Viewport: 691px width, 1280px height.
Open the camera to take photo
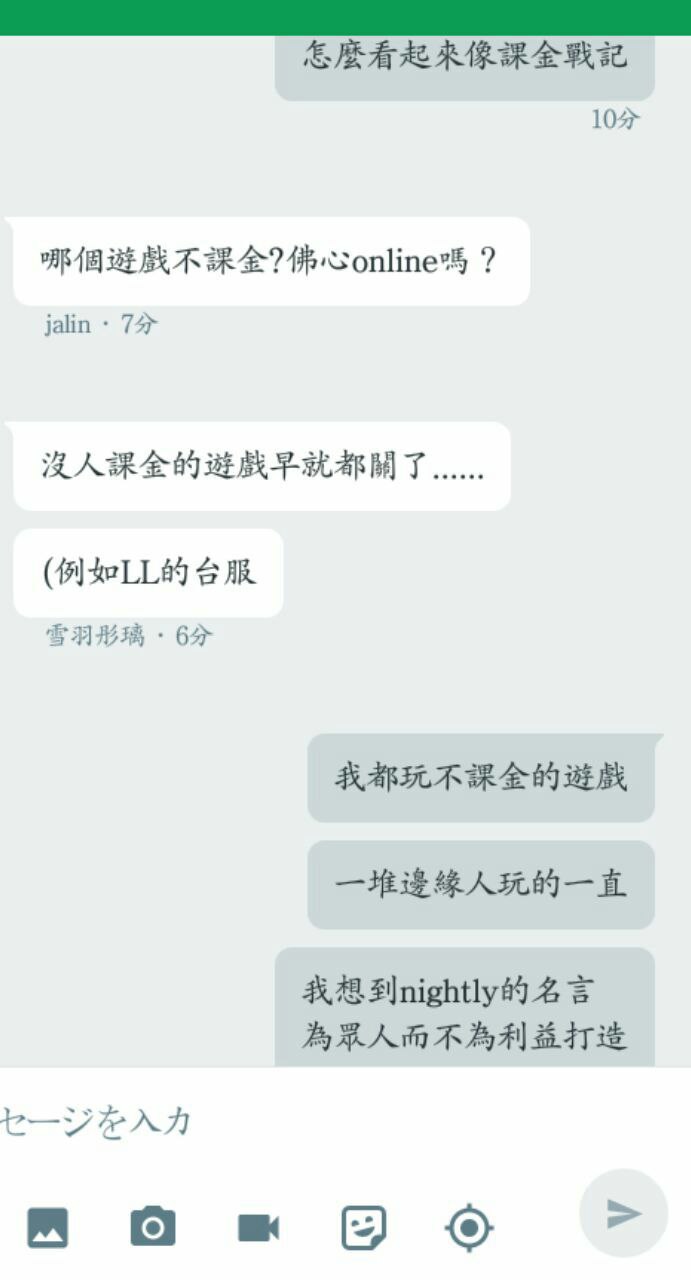pyautogui.click(x=153, y=1227)
